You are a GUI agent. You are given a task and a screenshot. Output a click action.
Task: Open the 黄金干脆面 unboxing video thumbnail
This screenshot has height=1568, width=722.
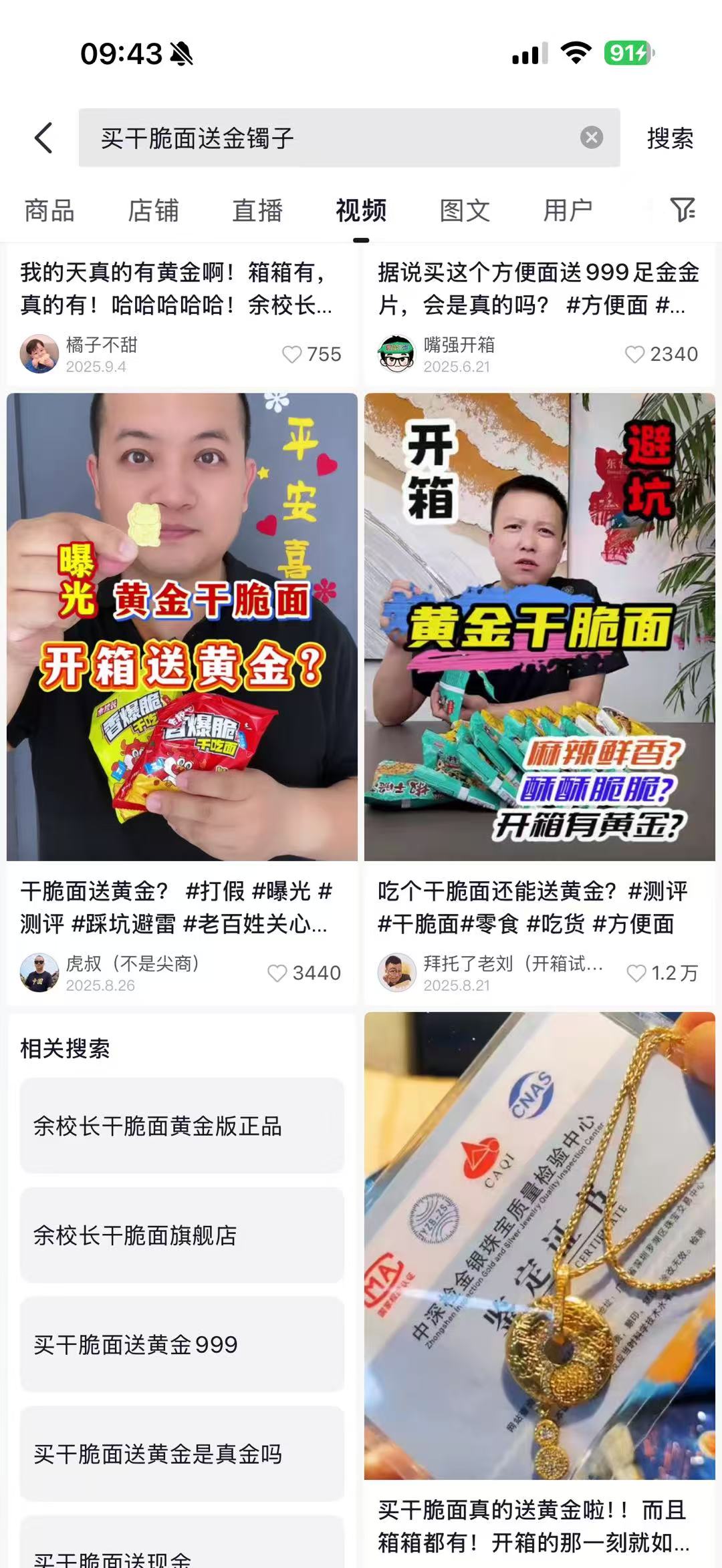click(539, 625)
